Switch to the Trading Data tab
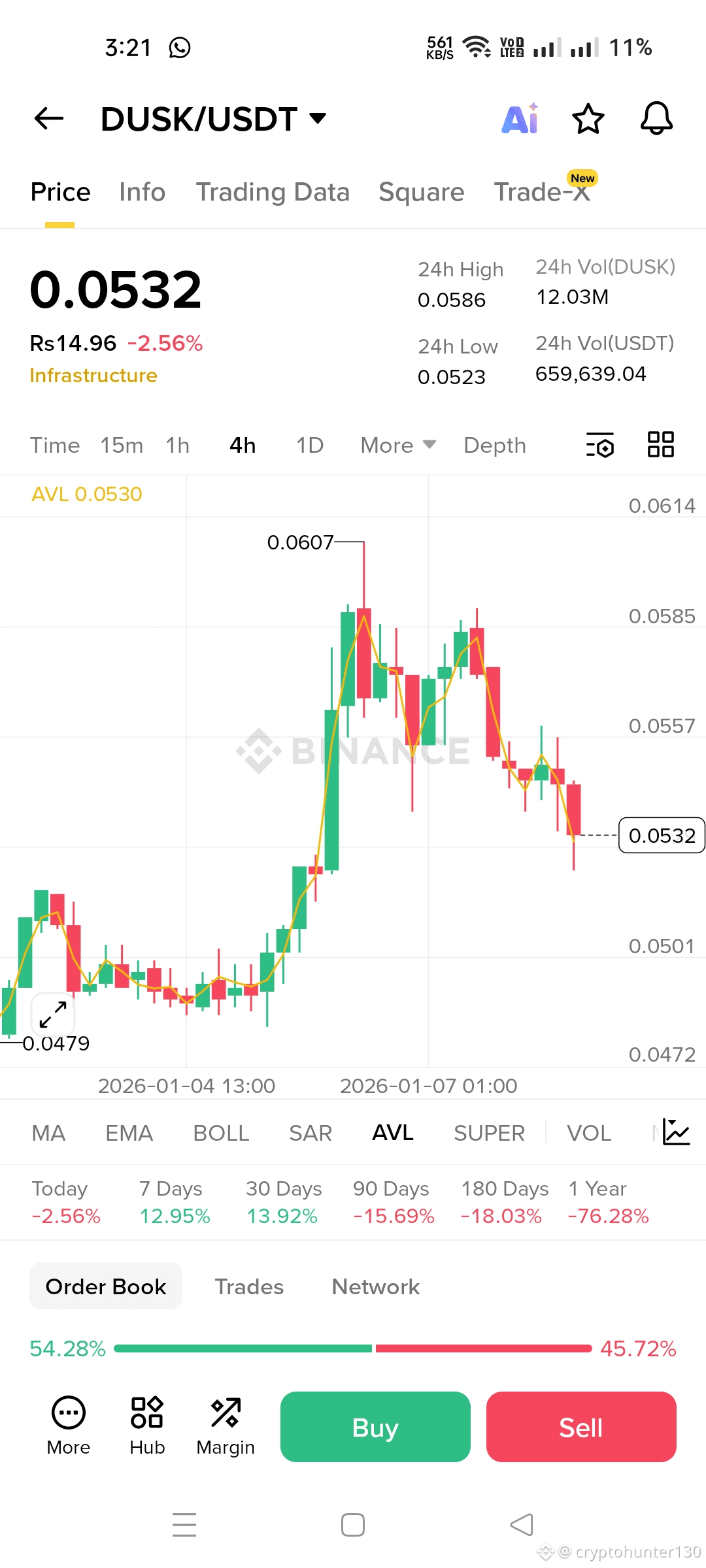Screen dimensions: 706x1568 point(273,192)
